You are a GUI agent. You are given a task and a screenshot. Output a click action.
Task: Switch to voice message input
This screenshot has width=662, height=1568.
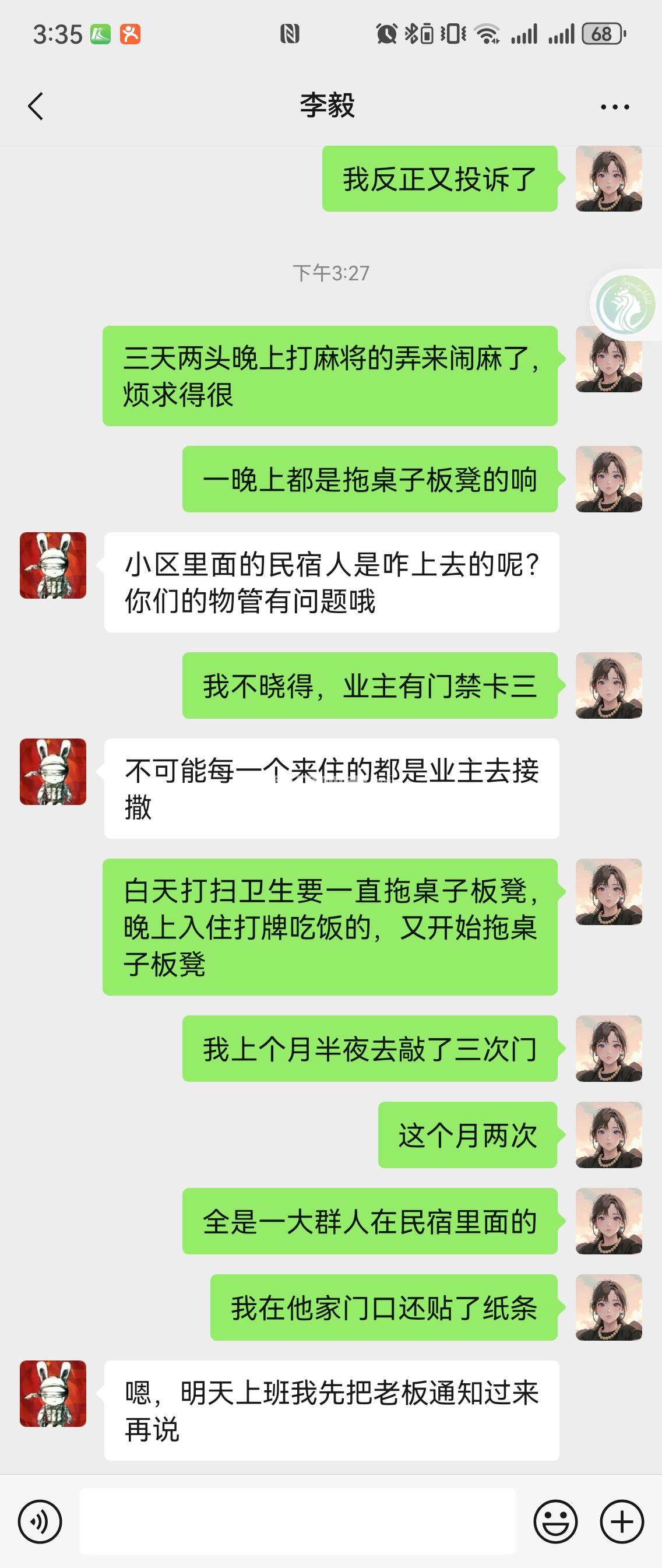(x=40, y=1522)
